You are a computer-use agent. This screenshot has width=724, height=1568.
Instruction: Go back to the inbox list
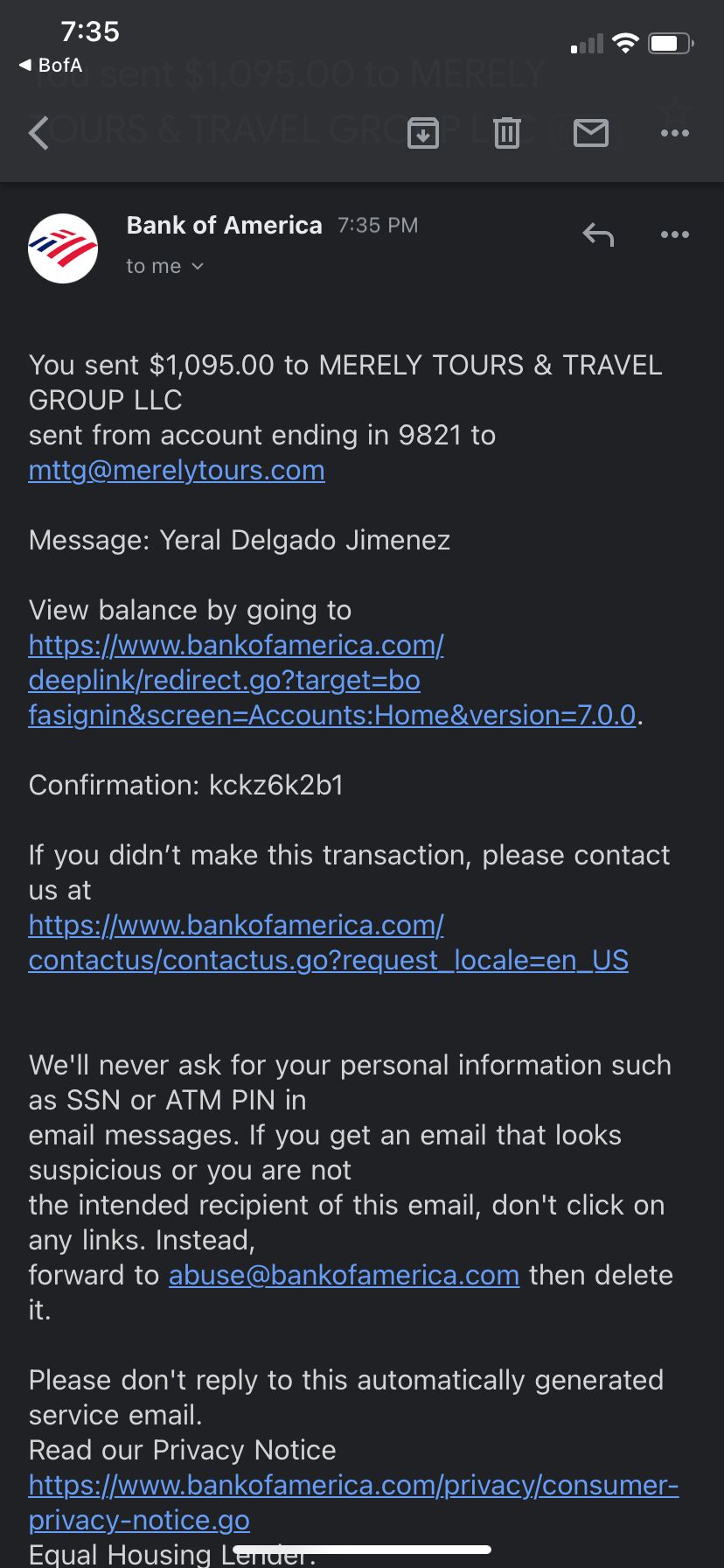pos(38,134)
